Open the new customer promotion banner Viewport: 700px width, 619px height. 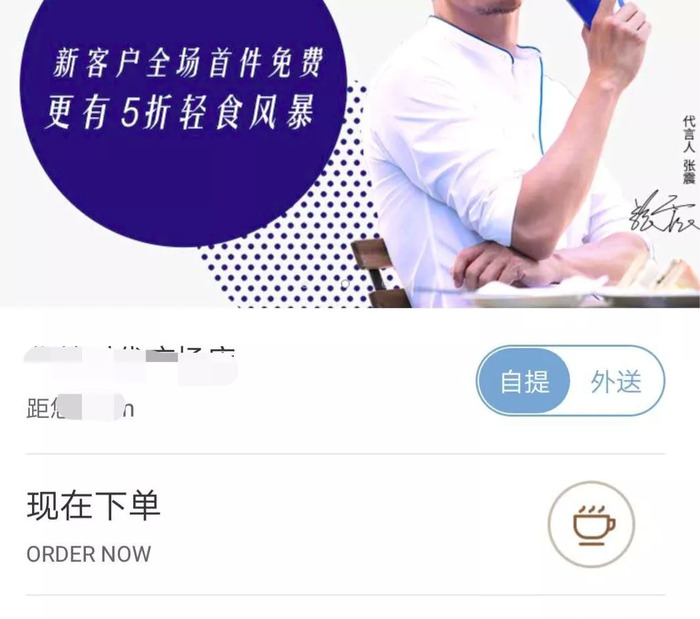point(350,150)
